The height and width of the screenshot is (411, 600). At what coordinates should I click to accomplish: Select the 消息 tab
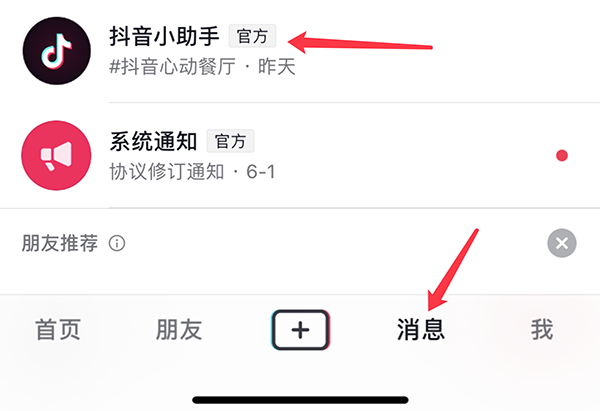coord(421,329)
